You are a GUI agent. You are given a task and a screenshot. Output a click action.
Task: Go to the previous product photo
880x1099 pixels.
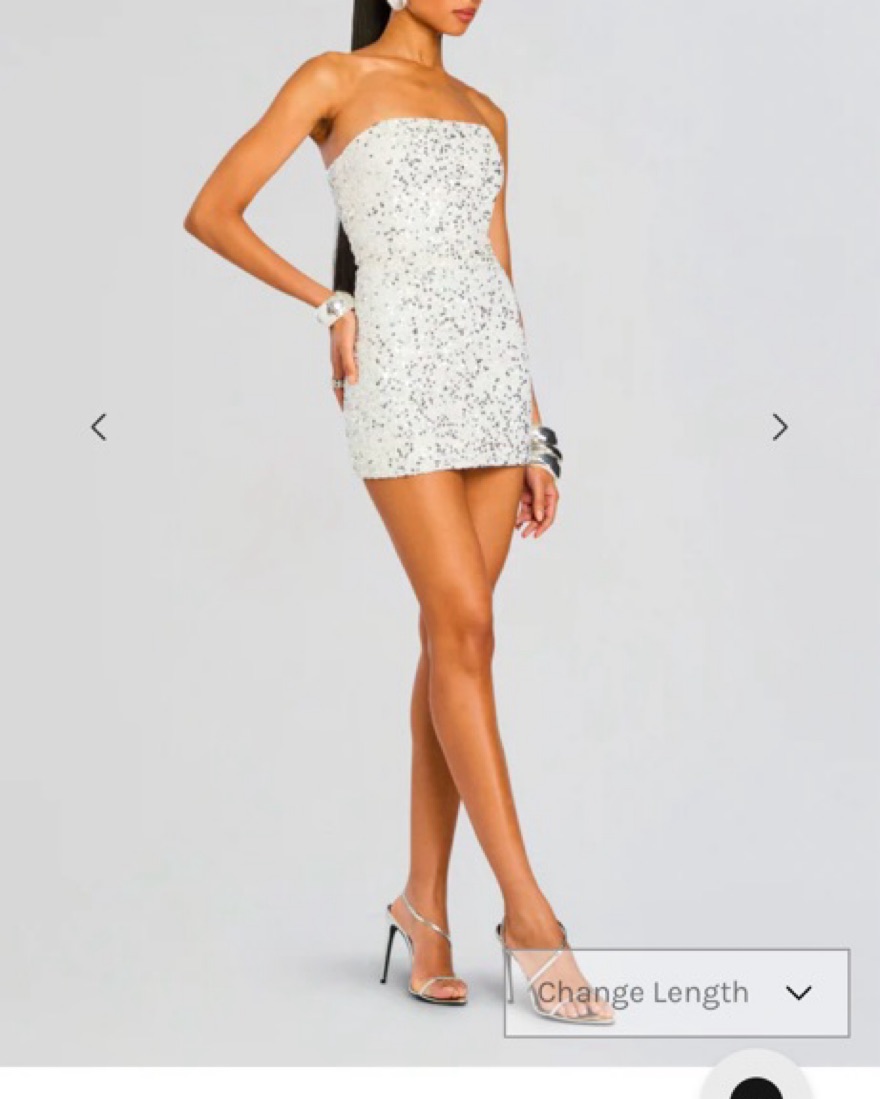tap(98, 427)
